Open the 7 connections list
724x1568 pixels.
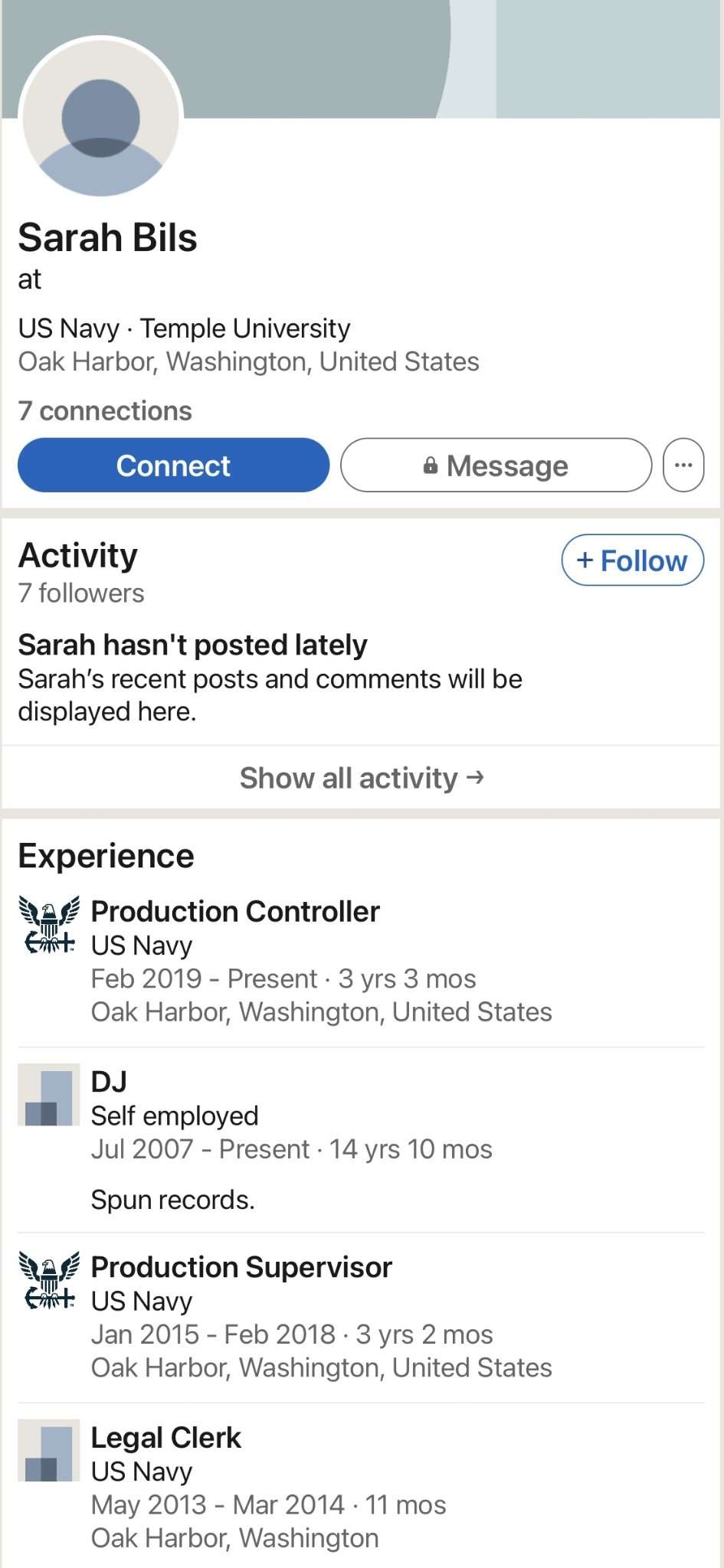click(105, 411)
